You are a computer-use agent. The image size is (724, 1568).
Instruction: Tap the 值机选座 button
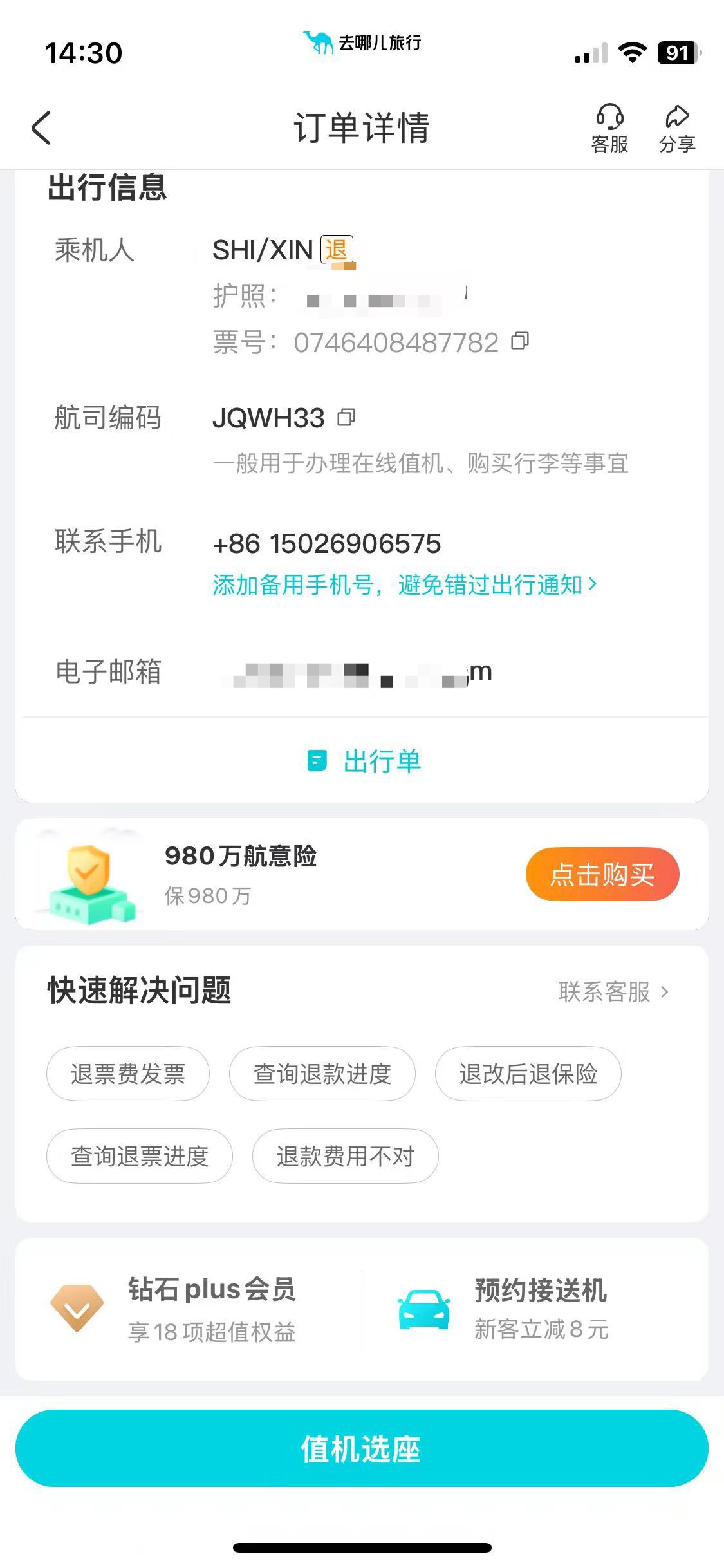click(x=362, y=1448)
